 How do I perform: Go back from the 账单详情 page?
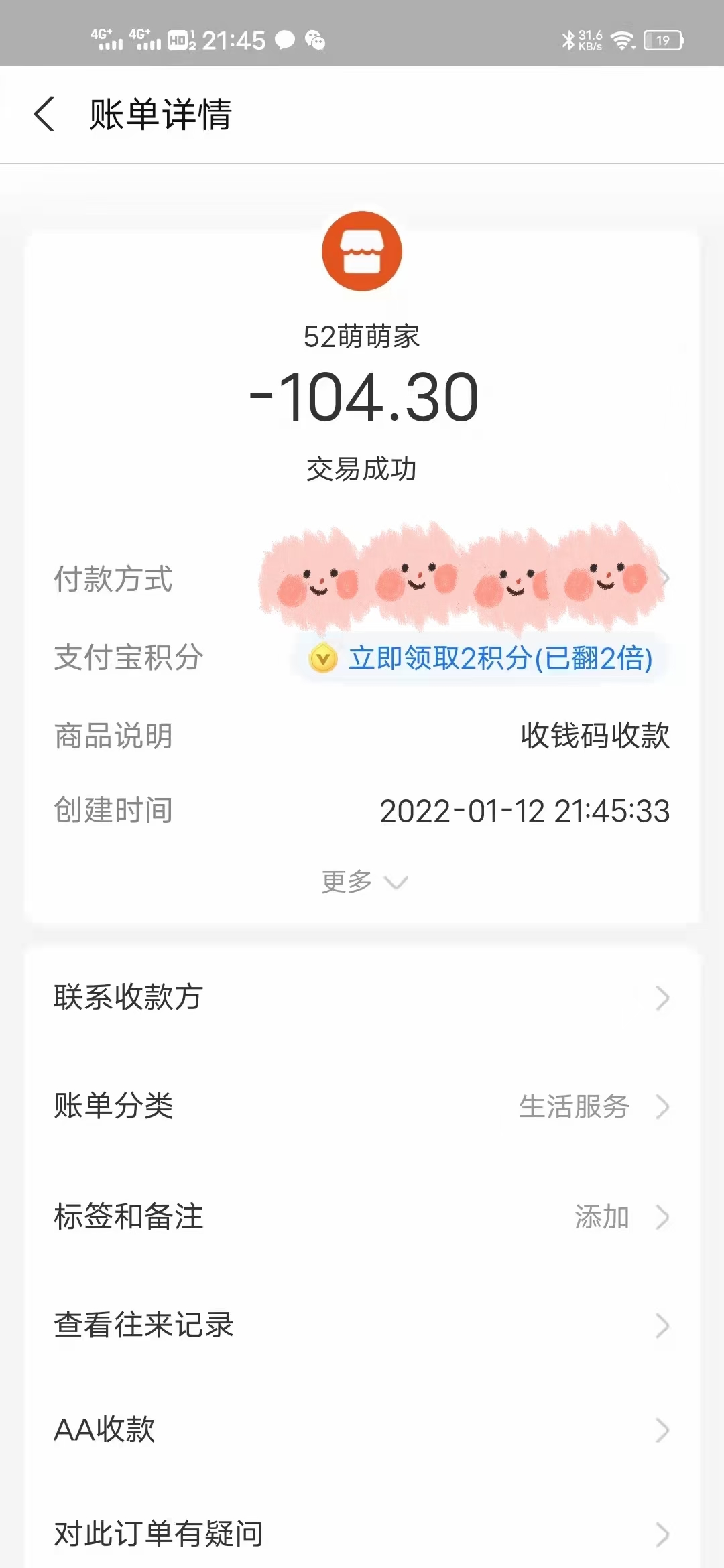pyautogui.click(x=44, y=114)
